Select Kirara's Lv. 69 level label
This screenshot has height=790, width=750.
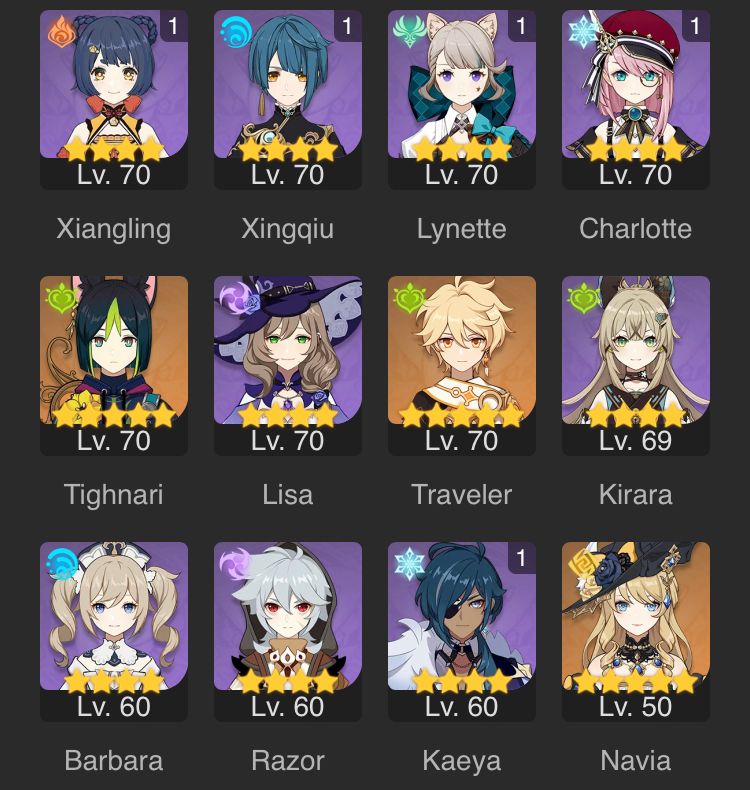[635, 440]
